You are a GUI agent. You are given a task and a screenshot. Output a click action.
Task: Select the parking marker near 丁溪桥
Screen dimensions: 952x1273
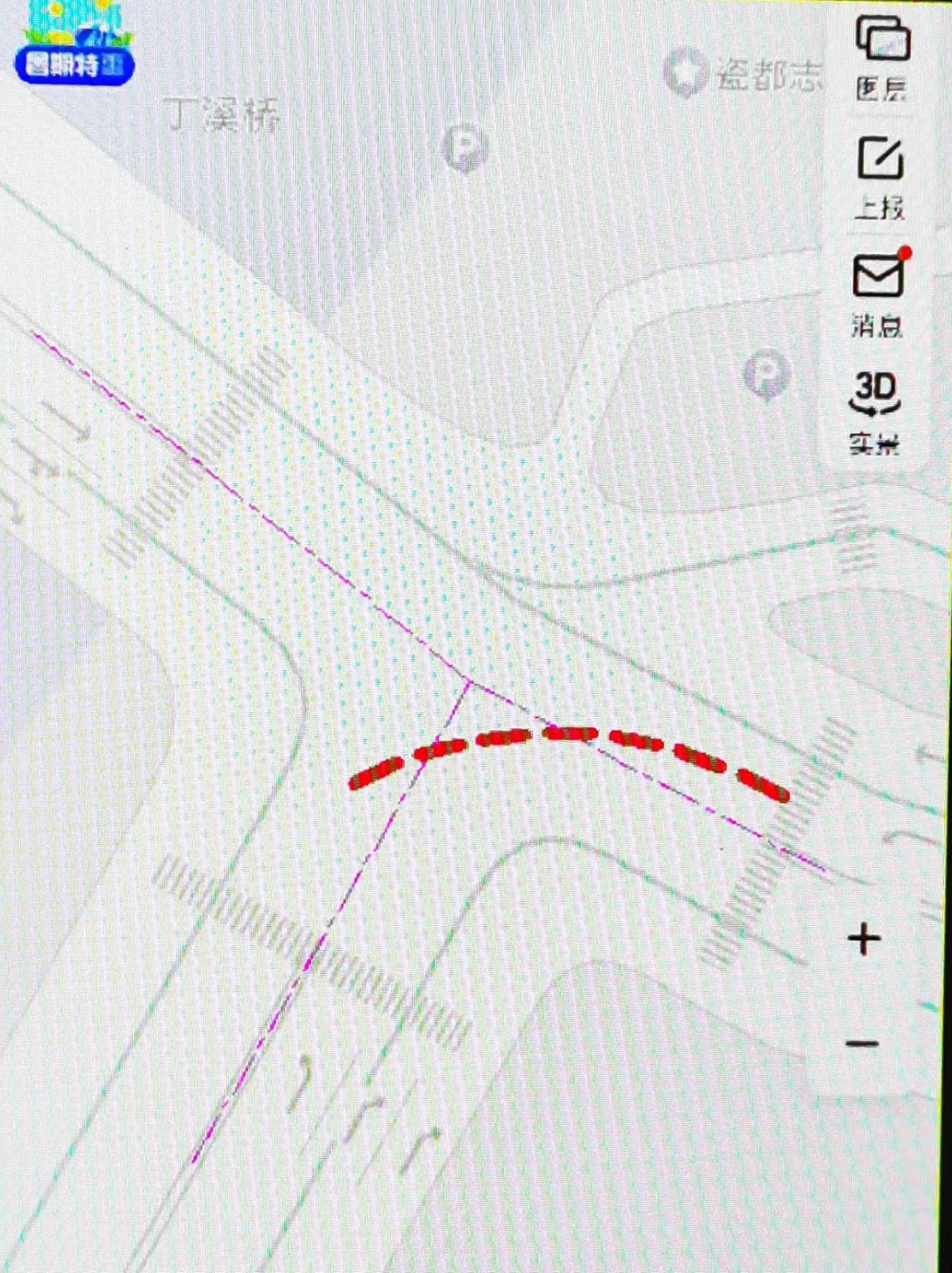click(x=464, y=148)
